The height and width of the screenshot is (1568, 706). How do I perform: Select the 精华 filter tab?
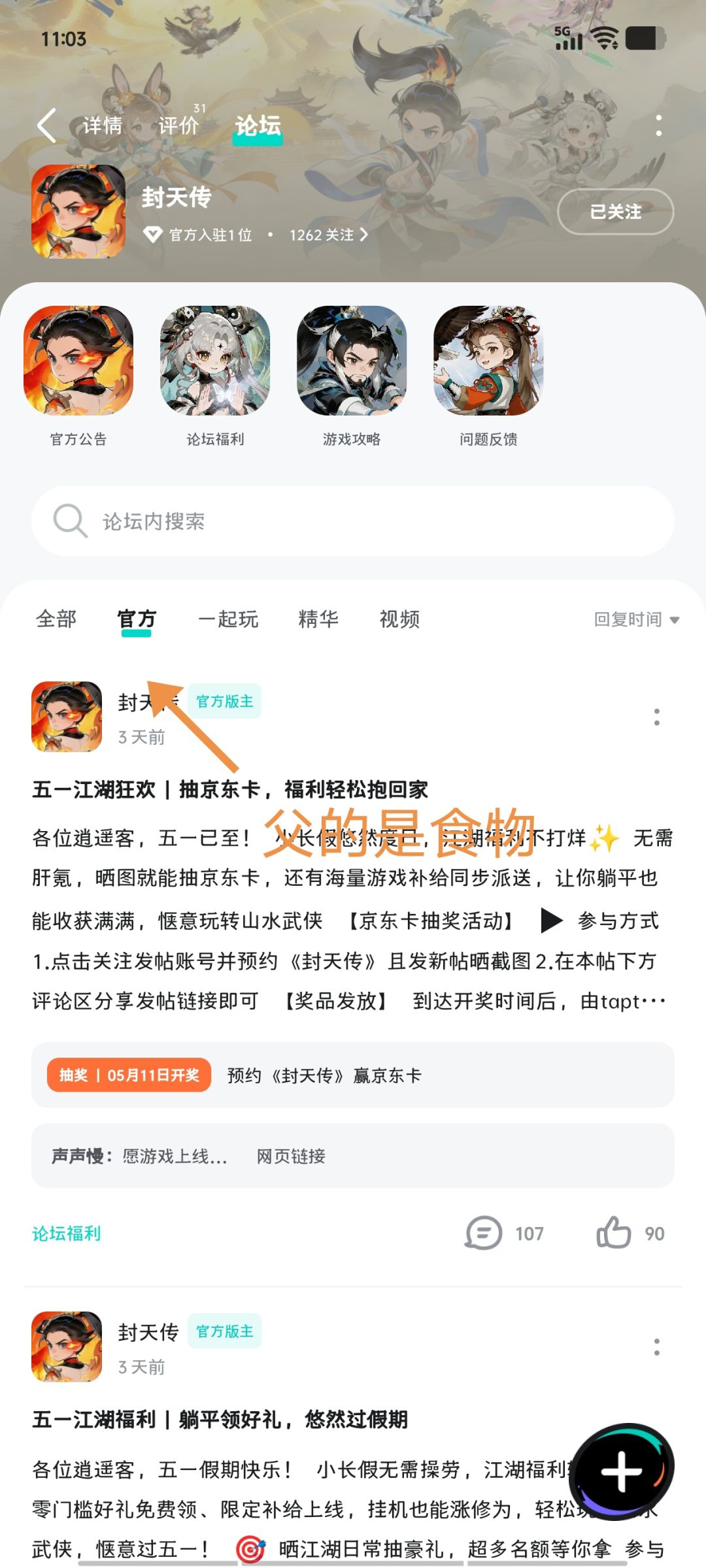318,619
